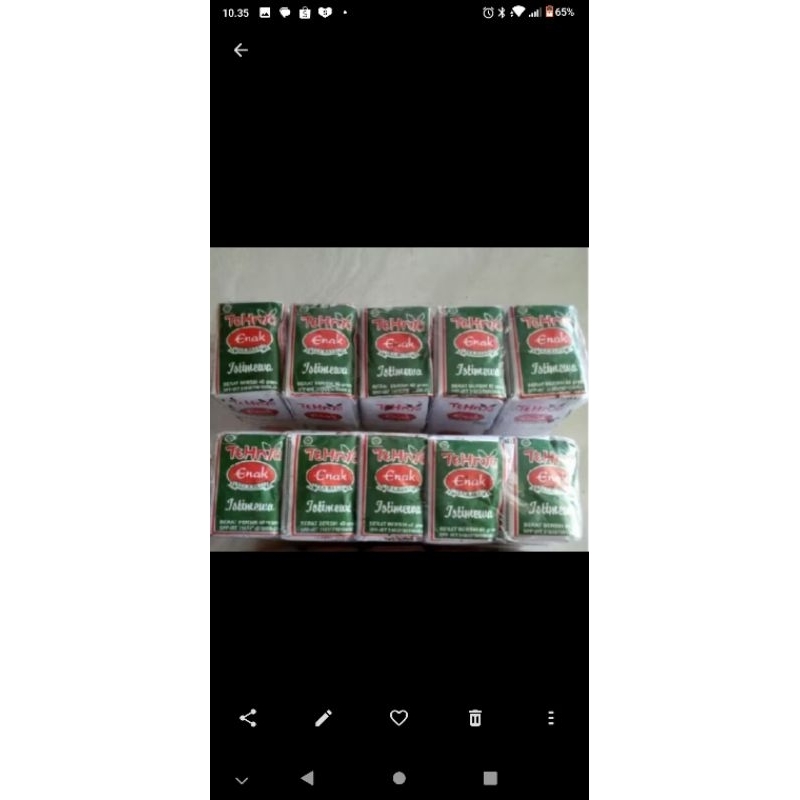Screen dimensions: 800x800
Task: Tap the system home button
Action: [x=399, y=778]
